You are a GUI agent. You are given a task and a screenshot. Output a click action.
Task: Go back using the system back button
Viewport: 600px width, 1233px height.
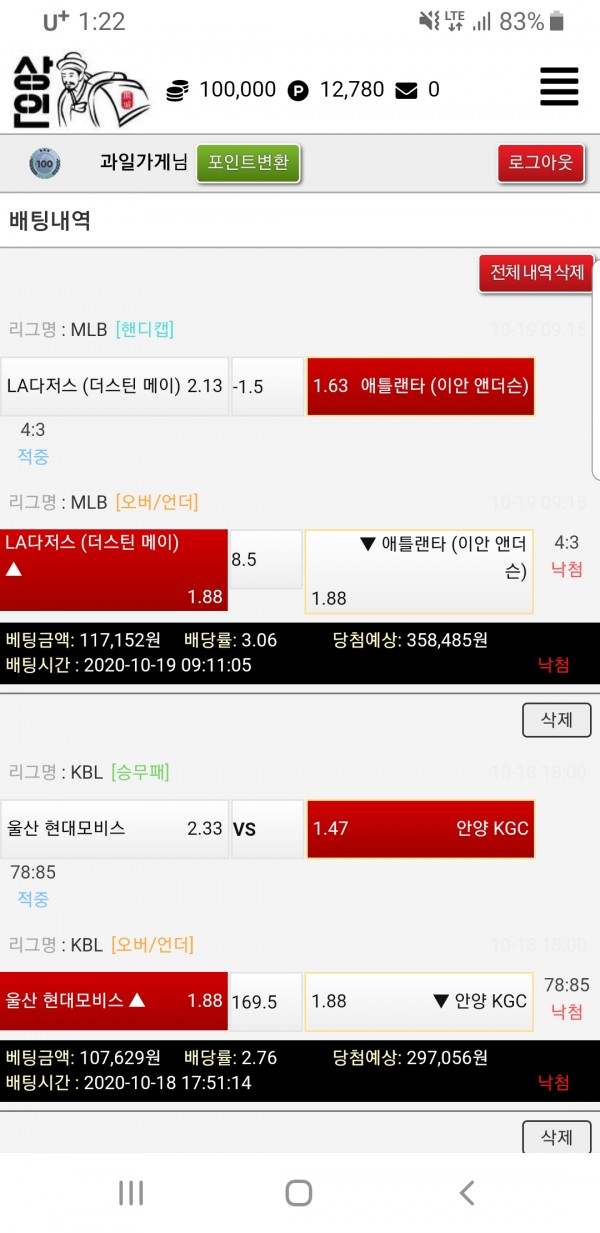(466, 1192)
